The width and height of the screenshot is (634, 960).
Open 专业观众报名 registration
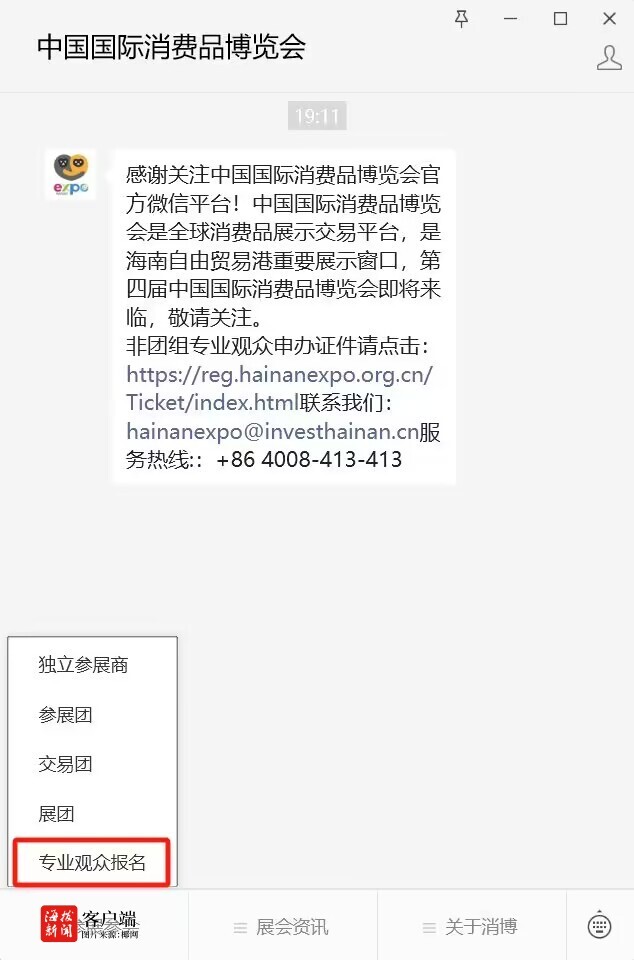click(x=92, y=863)
